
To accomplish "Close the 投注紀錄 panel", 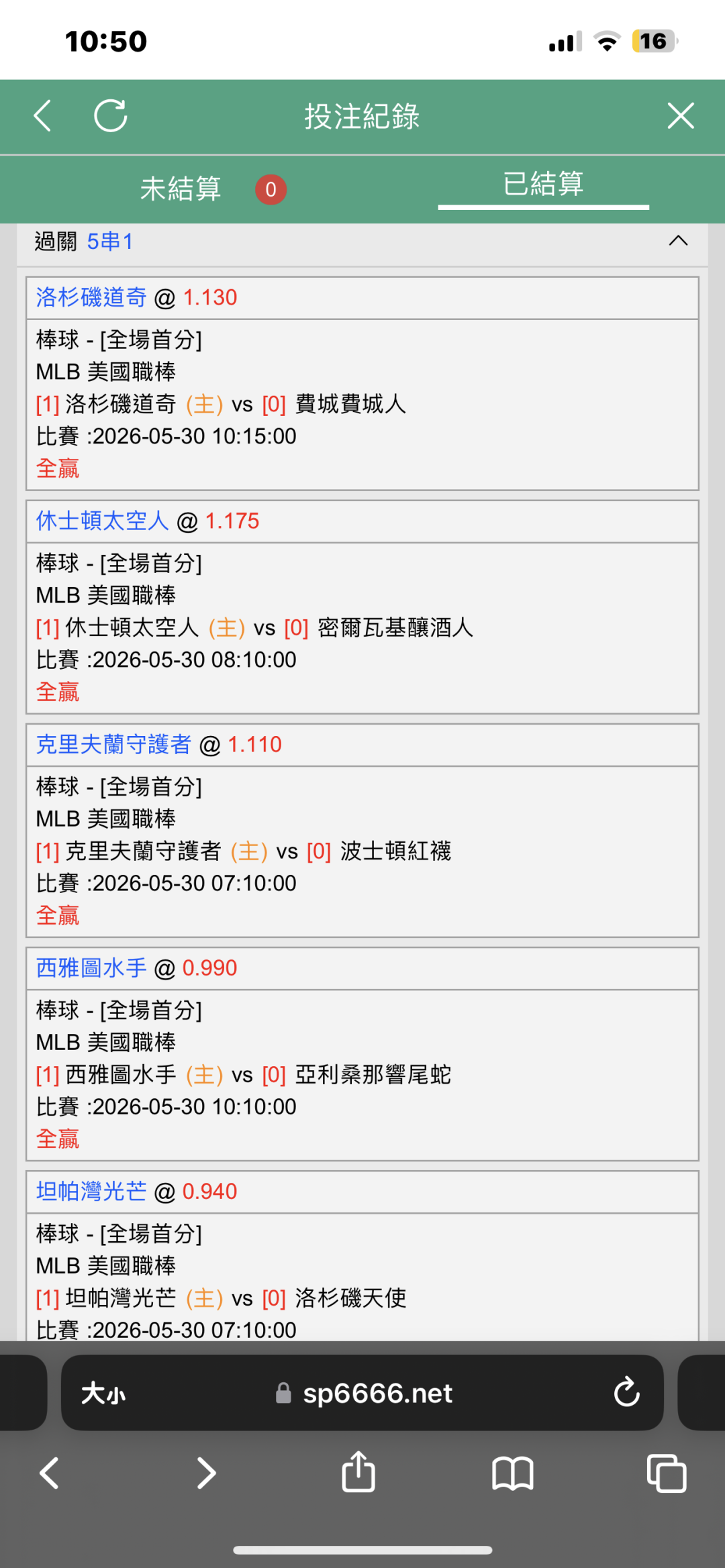I will (x=681, y=116).
